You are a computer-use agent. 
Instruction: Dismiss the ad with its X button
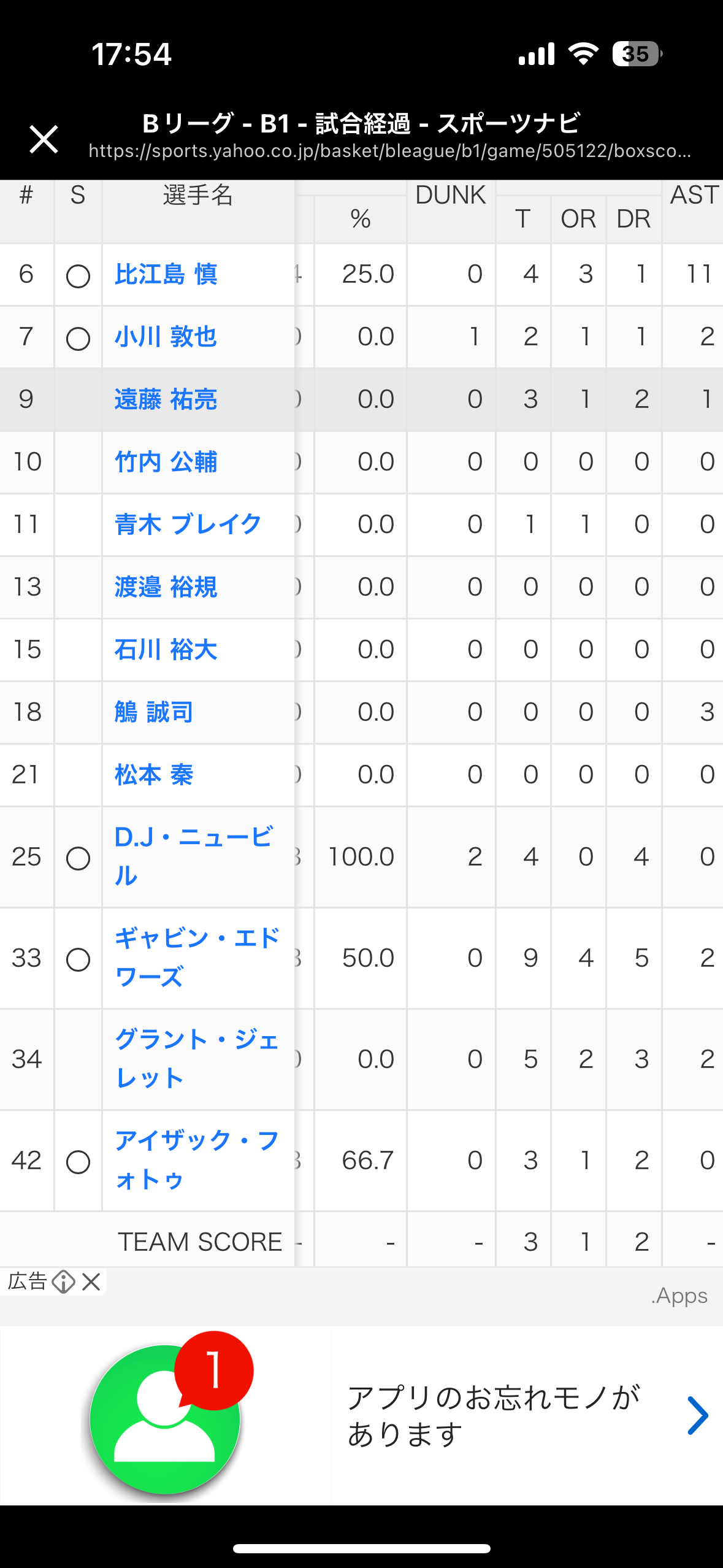coord(91,1282)
